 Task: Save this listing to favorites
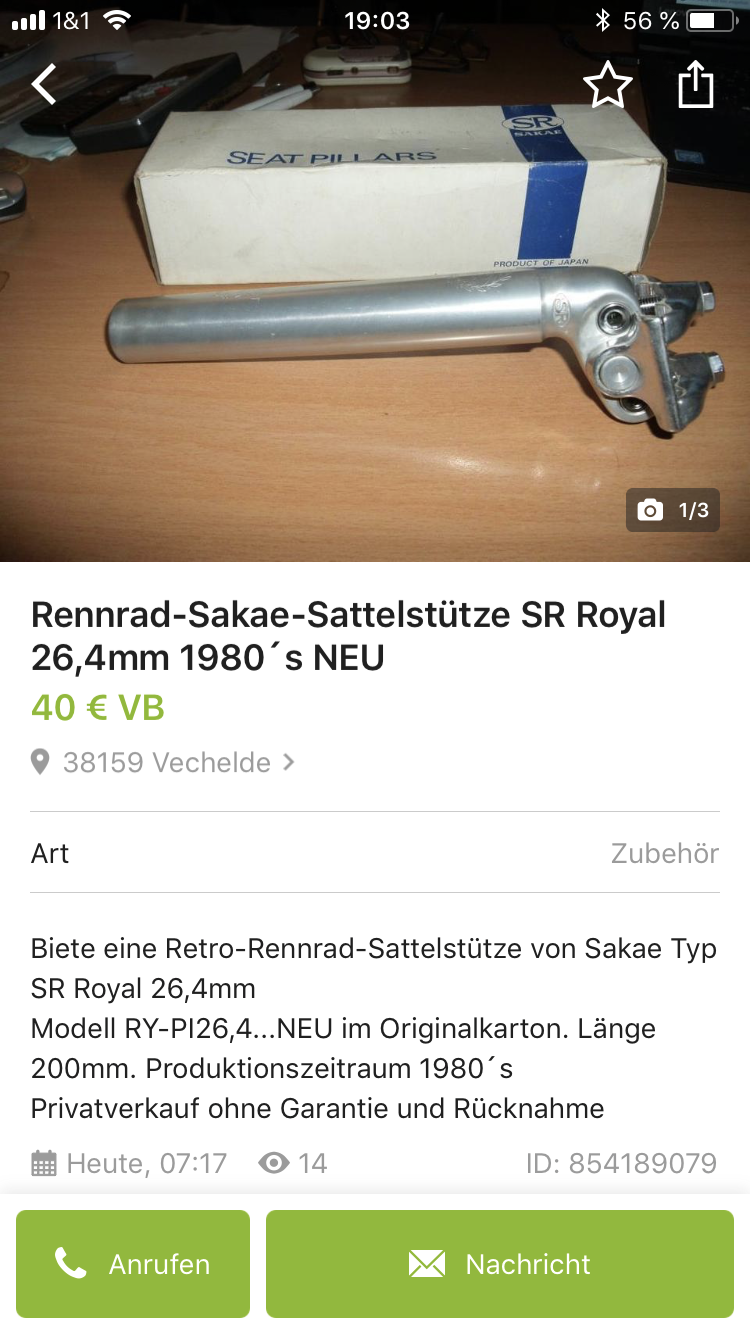coord(608,86)
